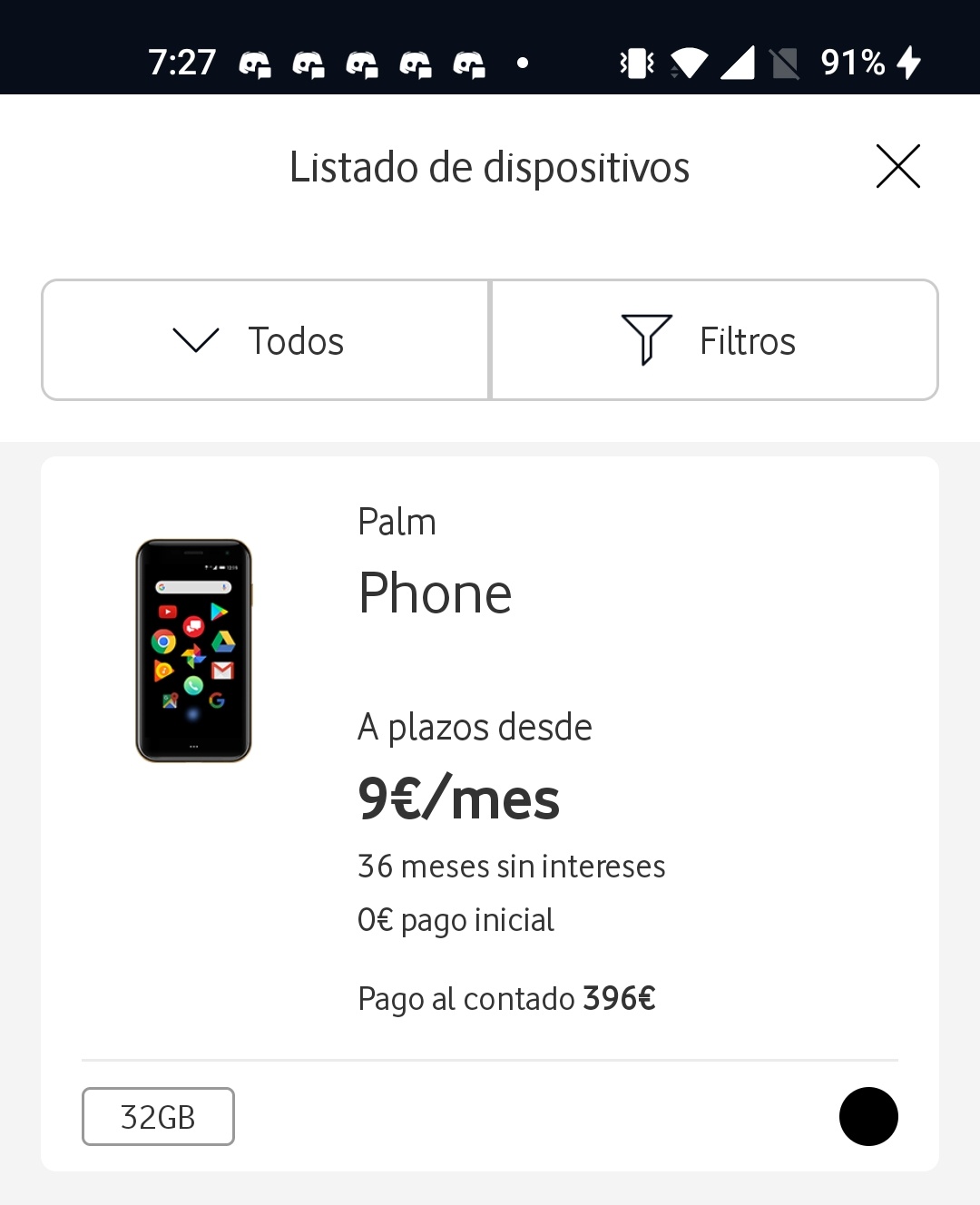The height and width of the screenshot is (1205, 980).
Task: Expand the Todos dropdown
Action: pos(265,340)
